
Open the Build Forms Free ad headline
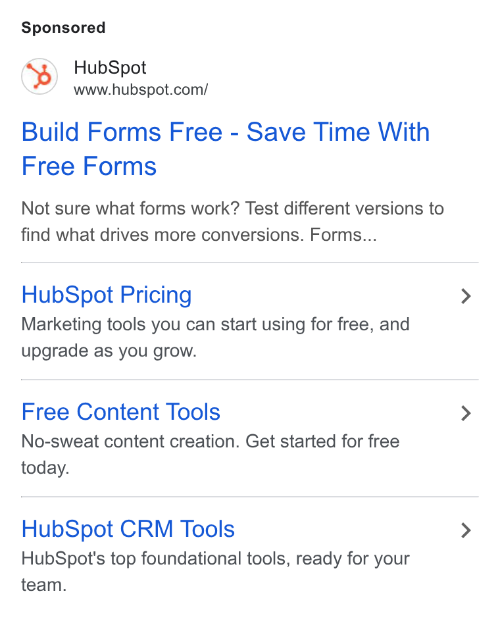click(225, 149)
